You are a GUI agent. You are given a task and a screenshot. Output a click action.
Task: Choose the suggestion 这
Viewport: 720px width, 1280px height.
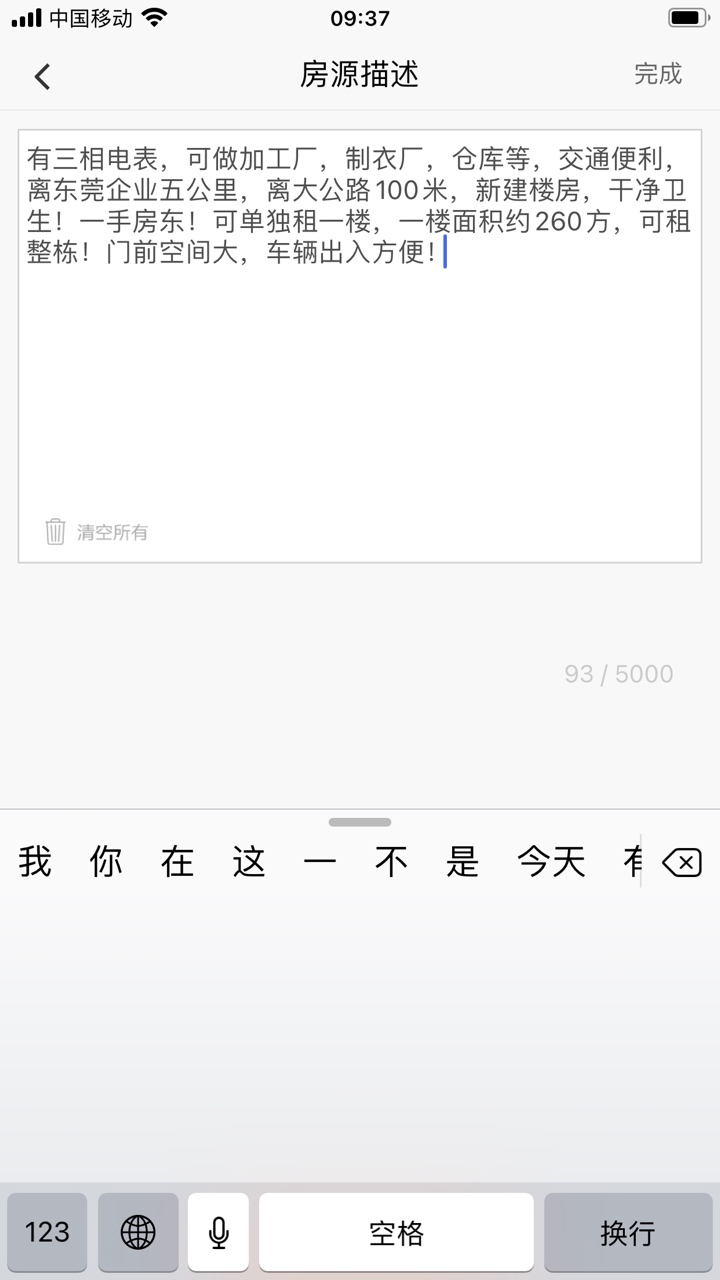pyautogui.click(x=249, y=862)
